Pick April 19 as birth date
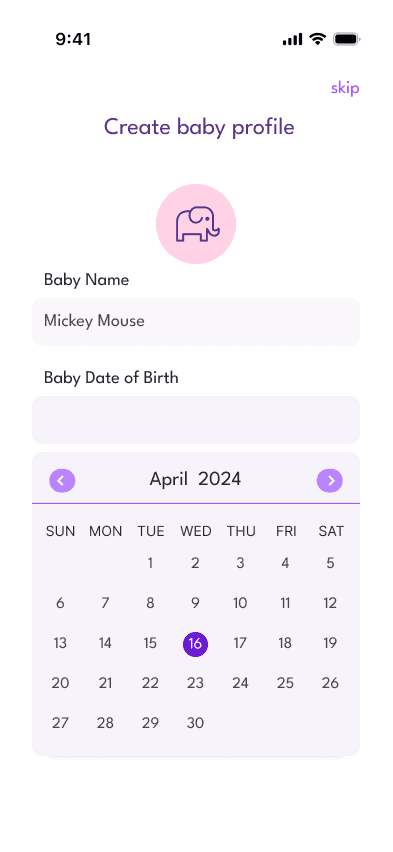 point(330,643)
